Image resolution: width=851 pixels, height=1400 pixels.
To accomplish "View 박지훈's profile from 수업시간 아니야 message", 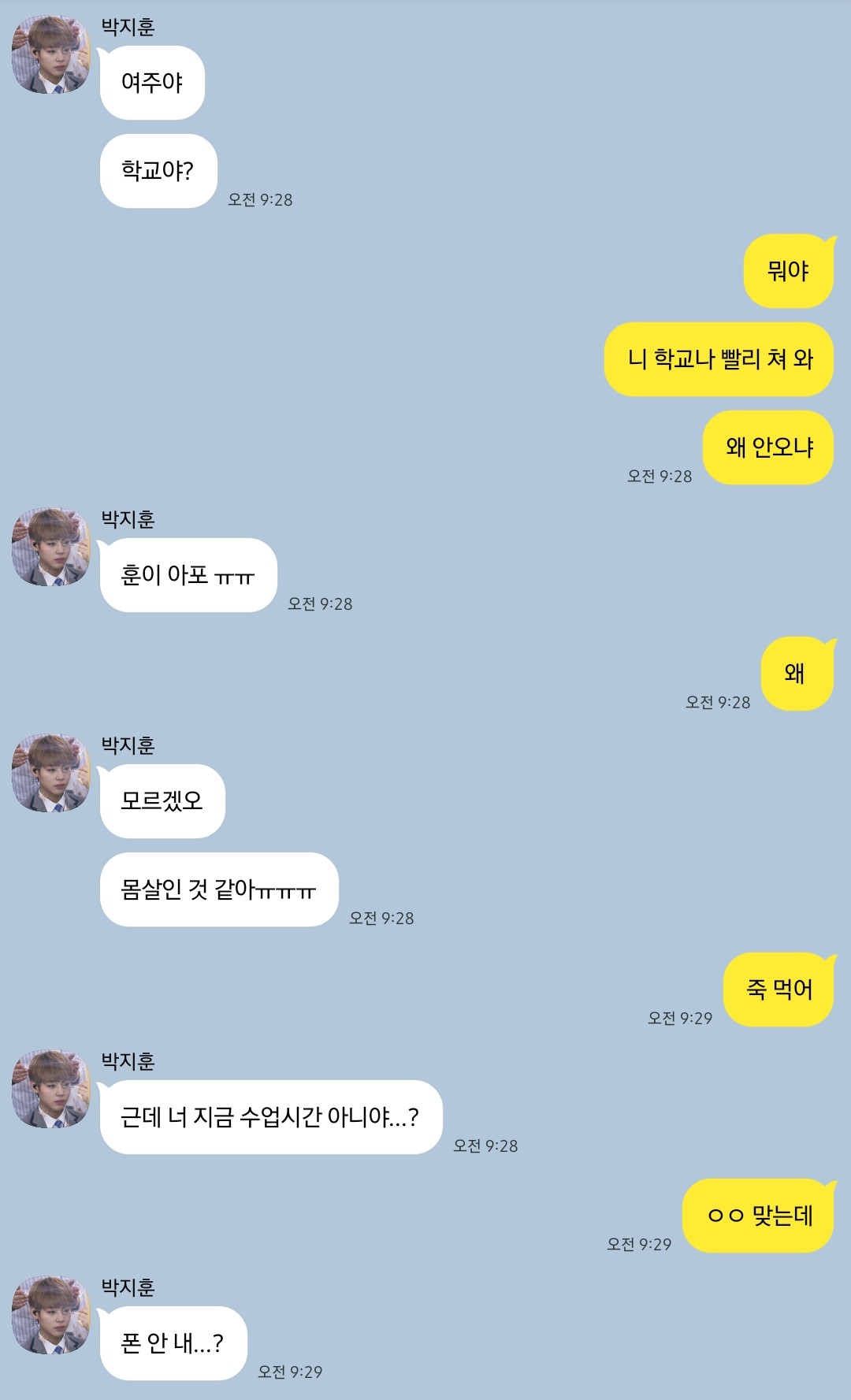I will (x=51, y=1089).
